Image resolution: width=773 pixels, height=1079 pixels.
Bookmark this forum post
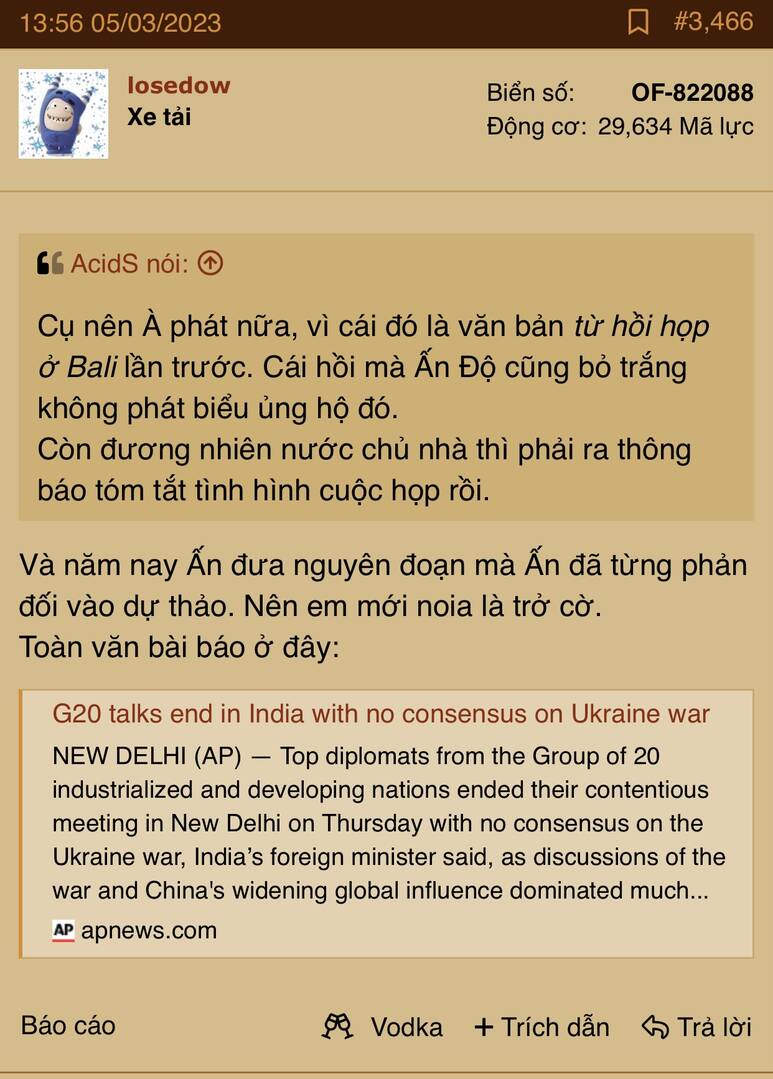tap(638, 22)
